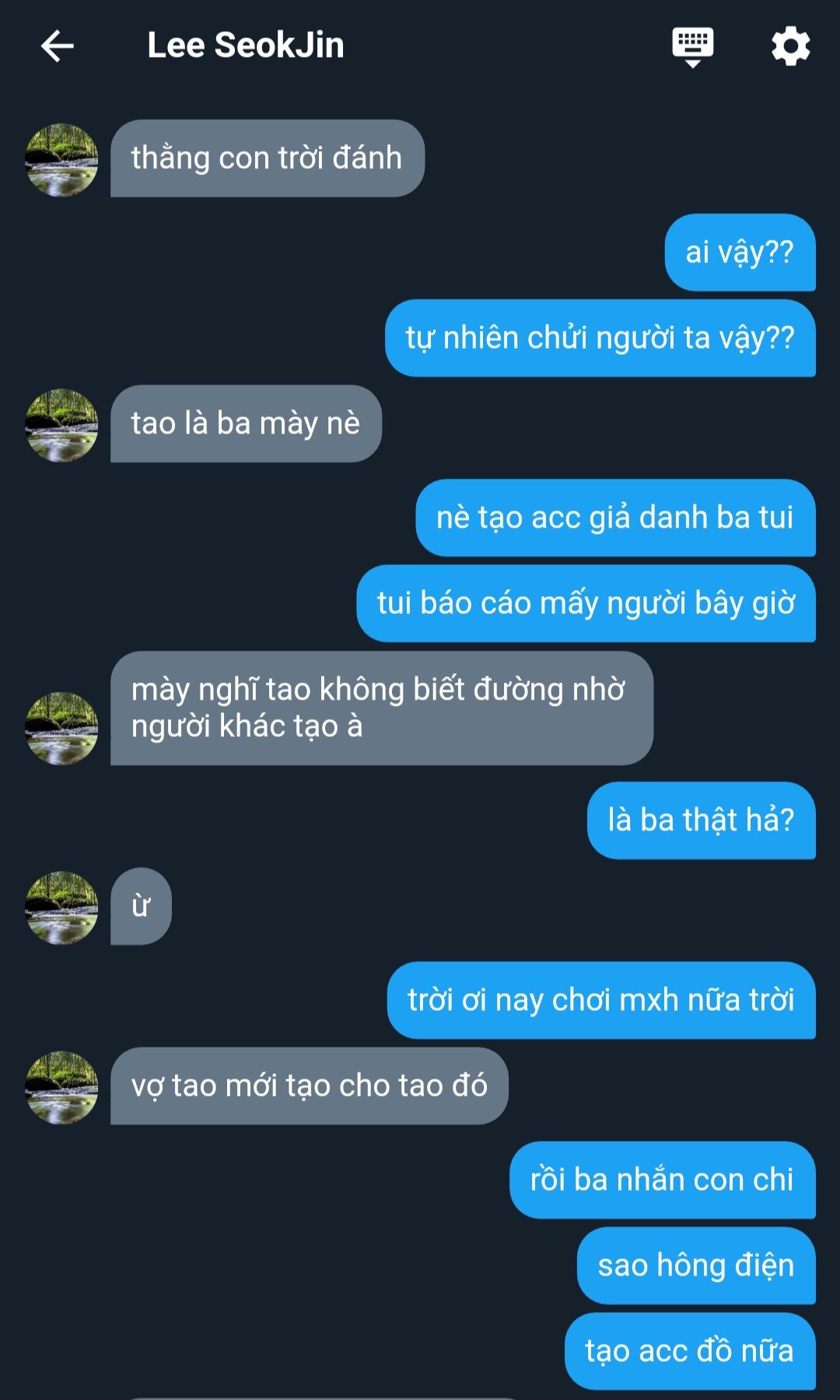Screen dimensions: 840x1400
Task: Tap the message 'là ba thật hả?'
Action: (x=701, y=821)
